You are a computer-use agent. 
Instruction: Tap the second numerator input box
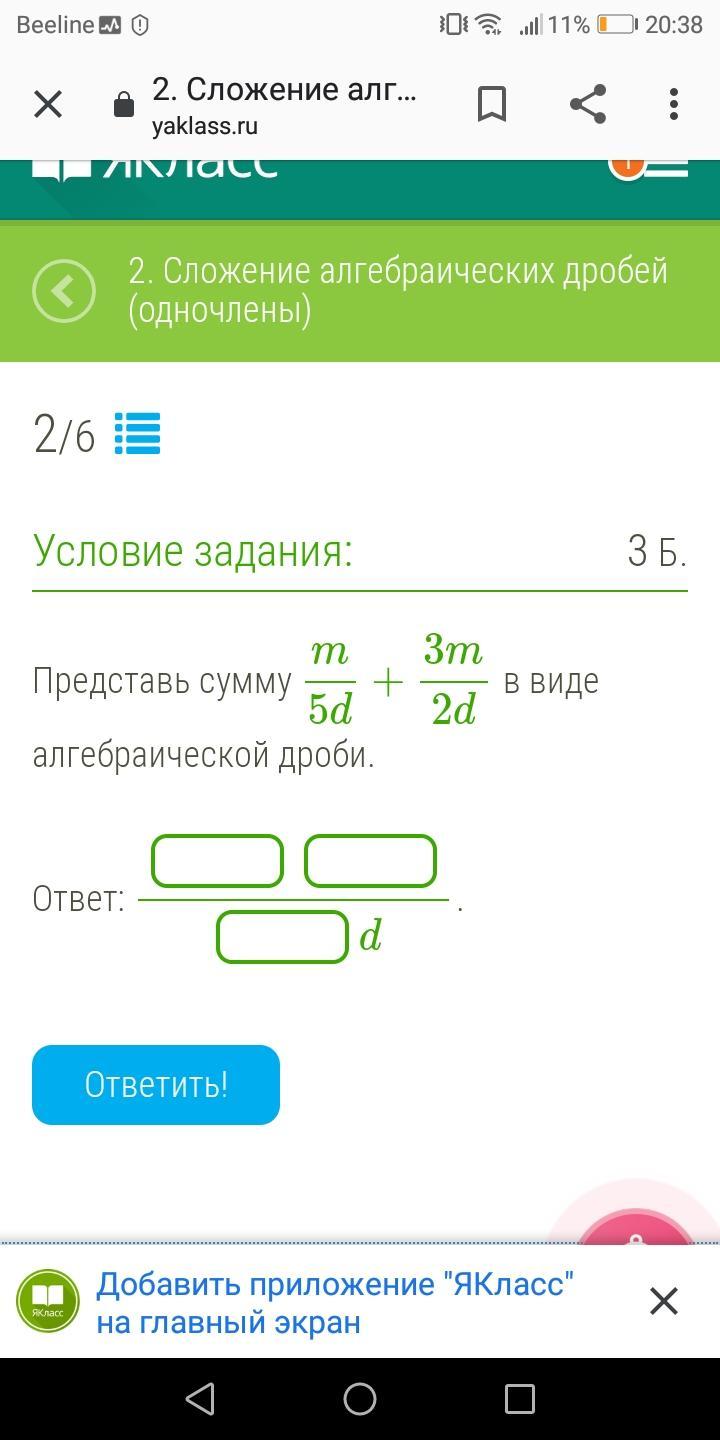pyautogui.click(x=370, y=861)
